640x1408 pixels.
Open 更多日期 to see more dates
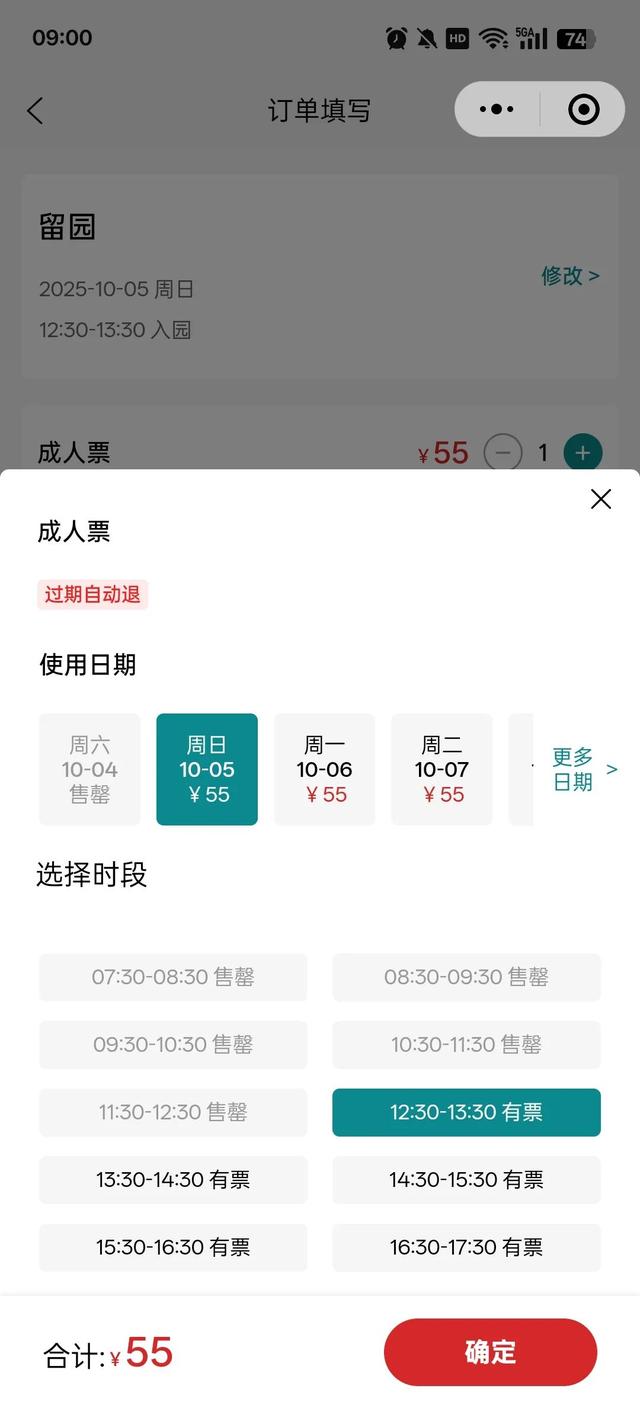583,769
